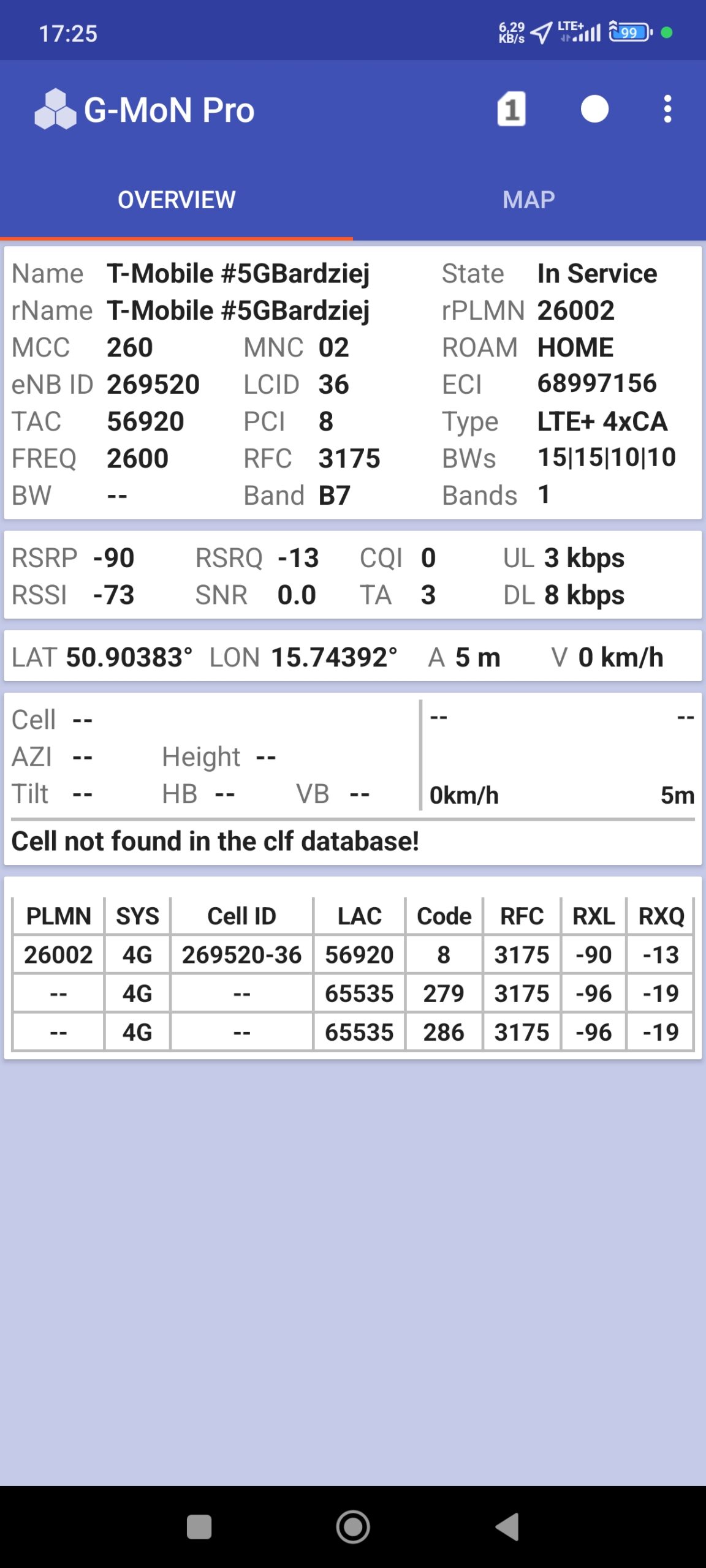Open the three-dot overflow menu

(x=667, y=110)
